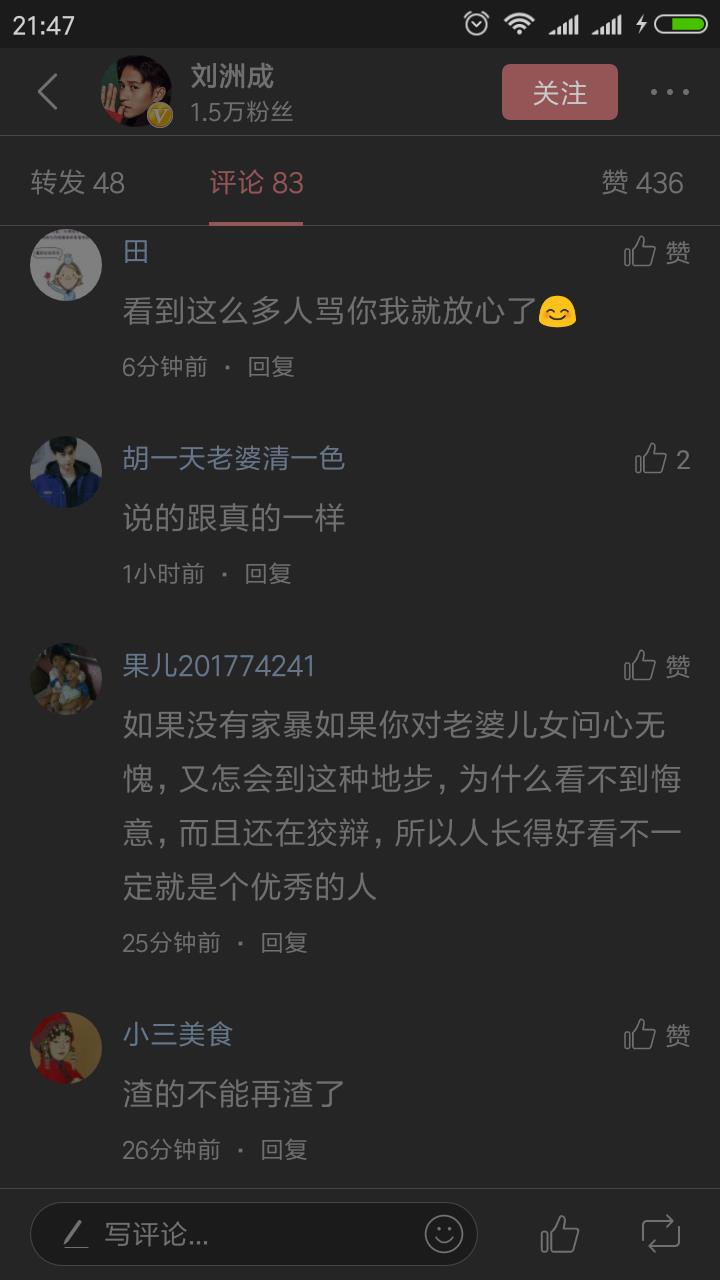Reply to 田's comment
This screenshot has height=1280, width=720.
(x=271, y=367)
